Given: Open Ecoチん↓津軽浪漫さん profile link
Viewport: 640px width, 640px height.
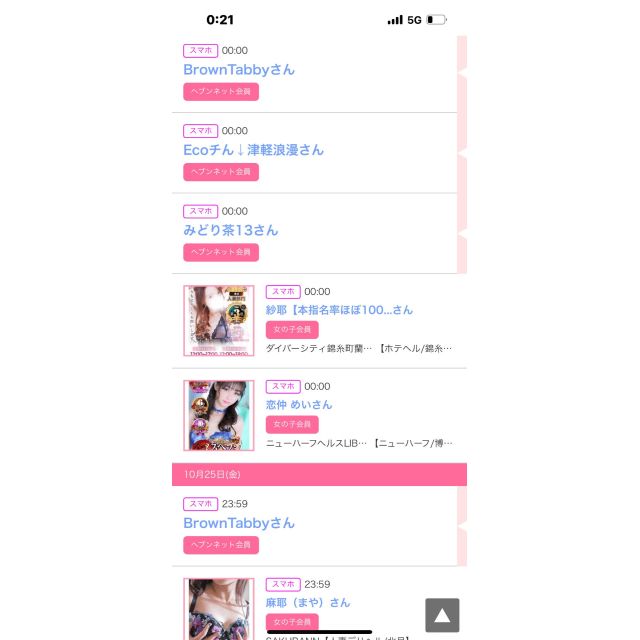Looking at the screenshot, I should coord(253,150).
